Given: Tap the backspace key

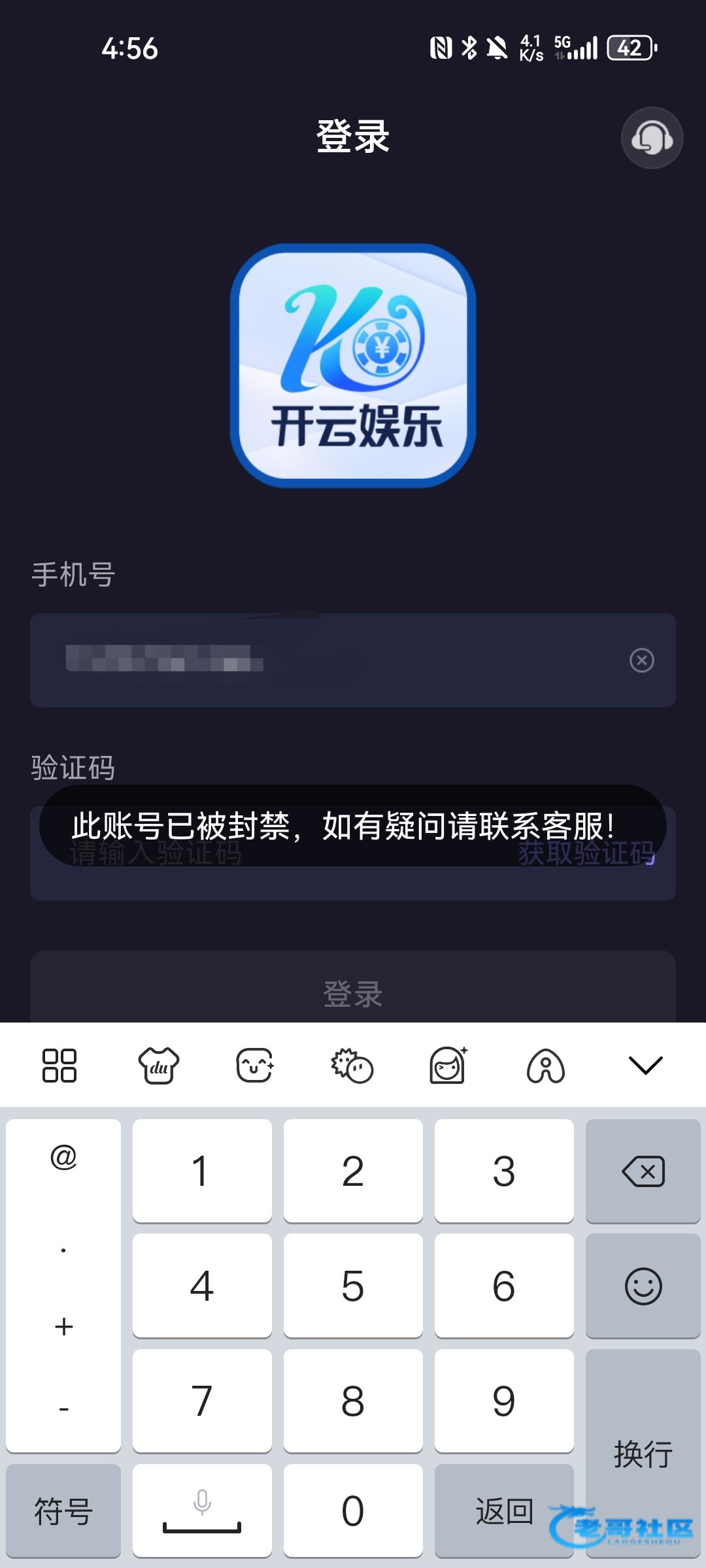Looking at the screenshot, I should [643, 1171].
